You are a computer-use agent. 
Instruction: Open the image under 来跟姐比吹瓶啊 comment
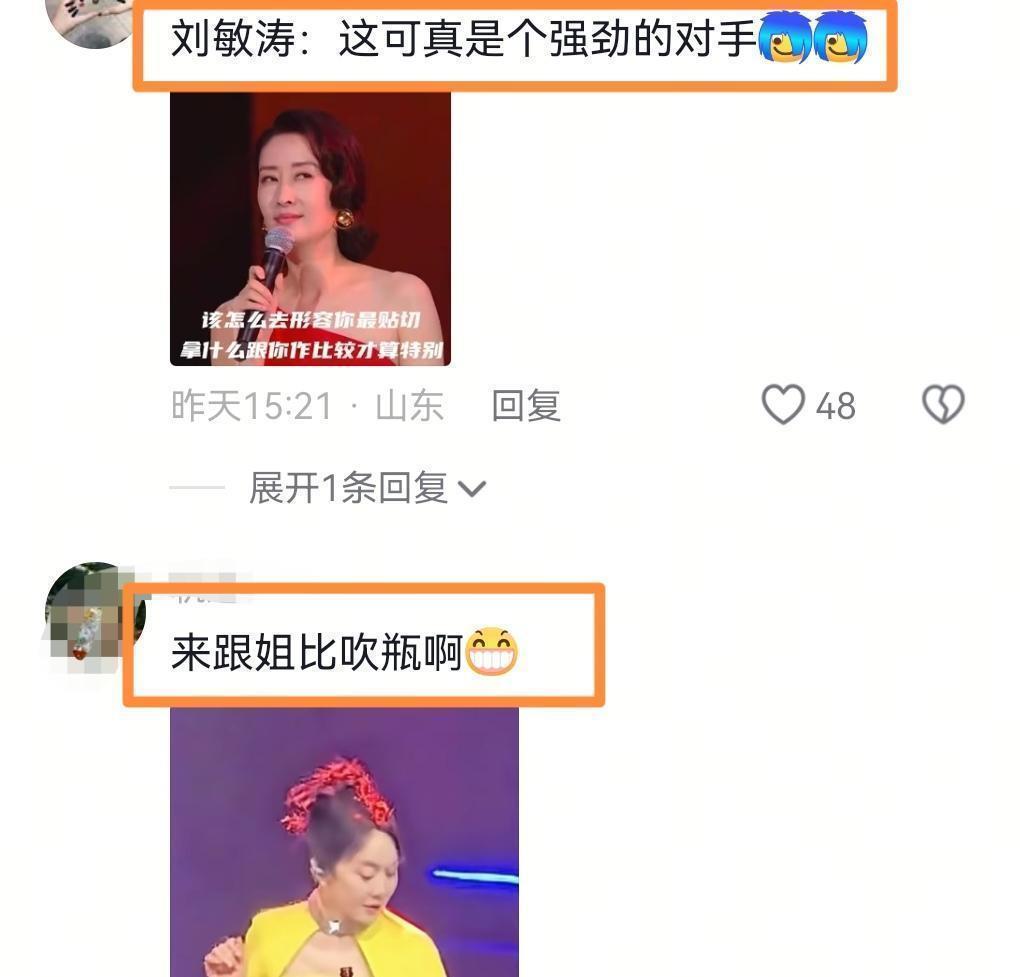344,842
